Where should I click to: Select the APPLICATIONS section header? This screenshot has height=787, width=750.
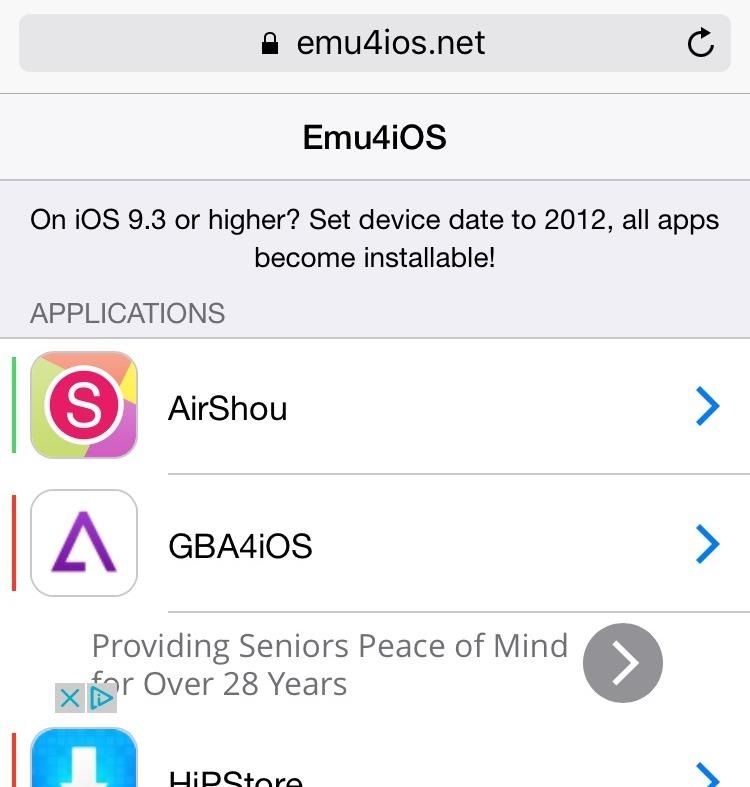(x=127, y=313)
